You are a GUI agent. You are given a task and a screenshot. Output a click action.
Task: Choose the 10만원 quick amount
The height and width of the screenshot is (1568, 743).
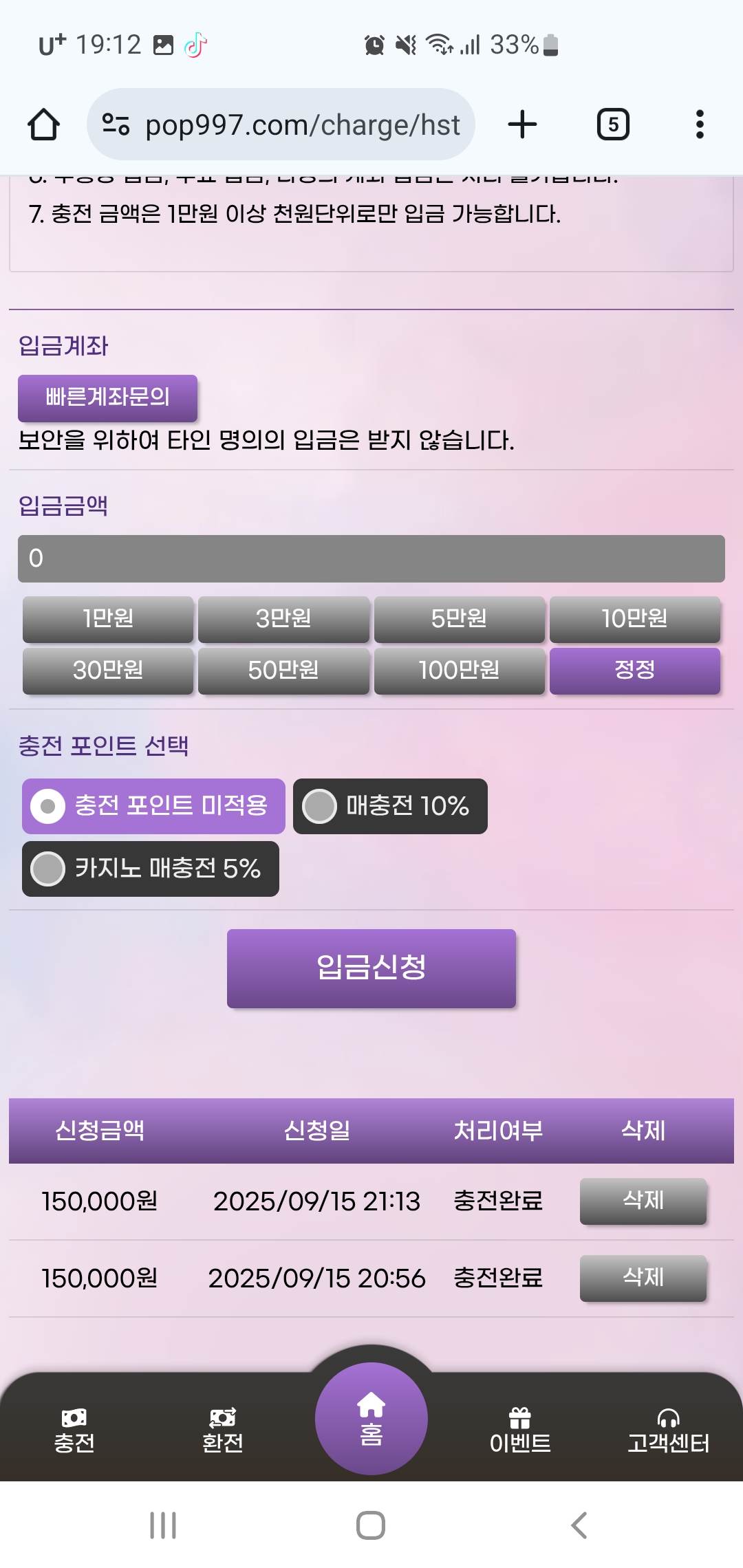coord(634,619)
